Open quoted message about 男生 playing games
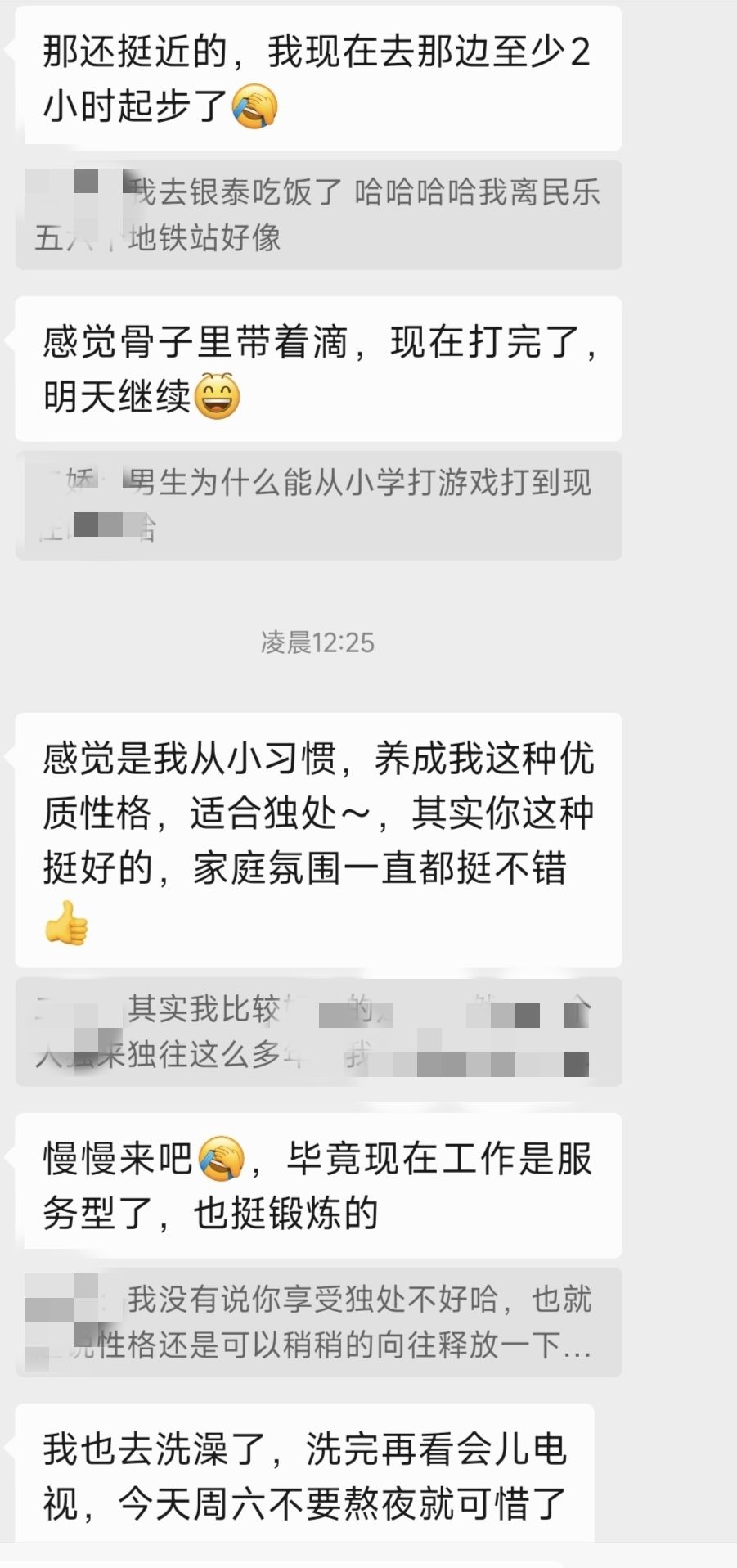Screen dimensions: 737x1568 [x=318, y=506]
